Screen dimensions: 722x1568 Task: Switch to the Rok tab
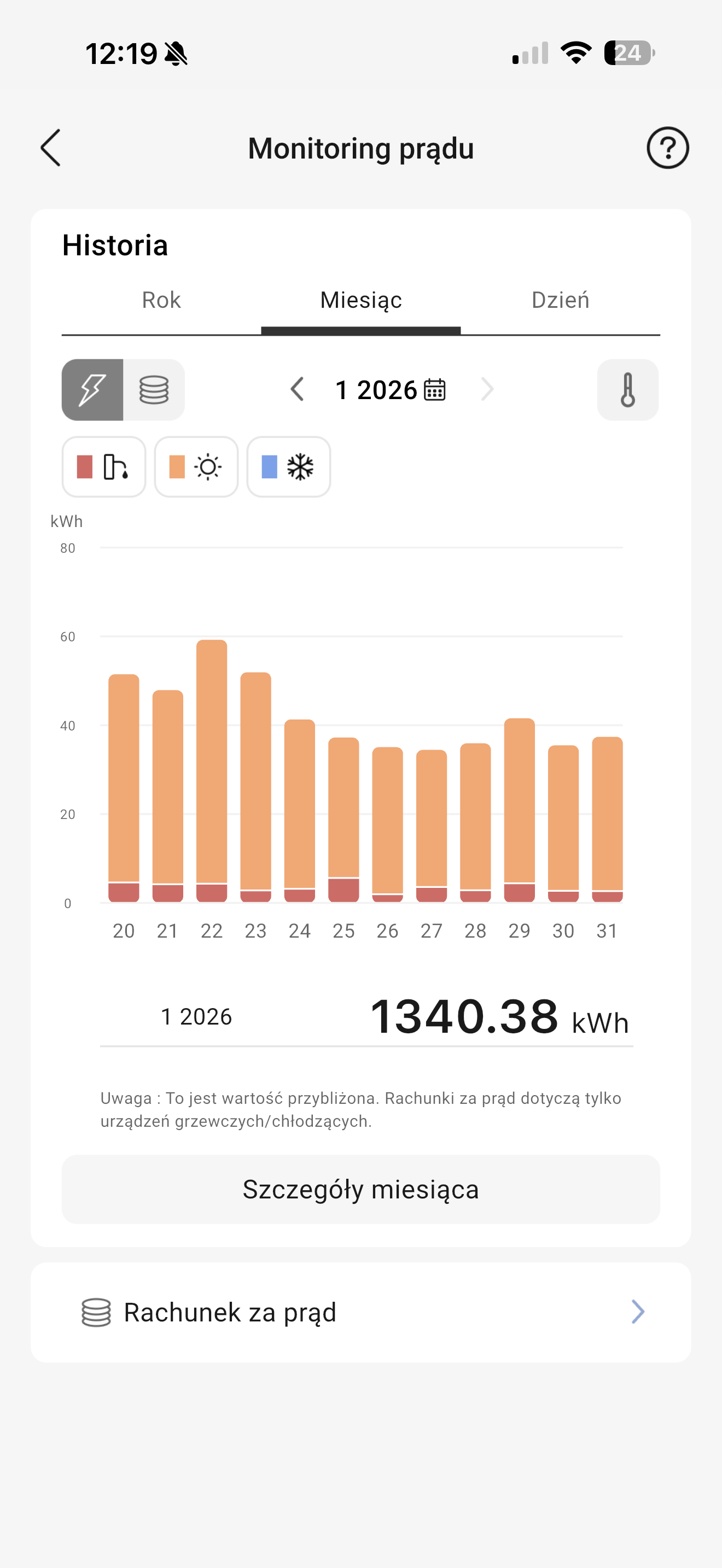(161, 300)
